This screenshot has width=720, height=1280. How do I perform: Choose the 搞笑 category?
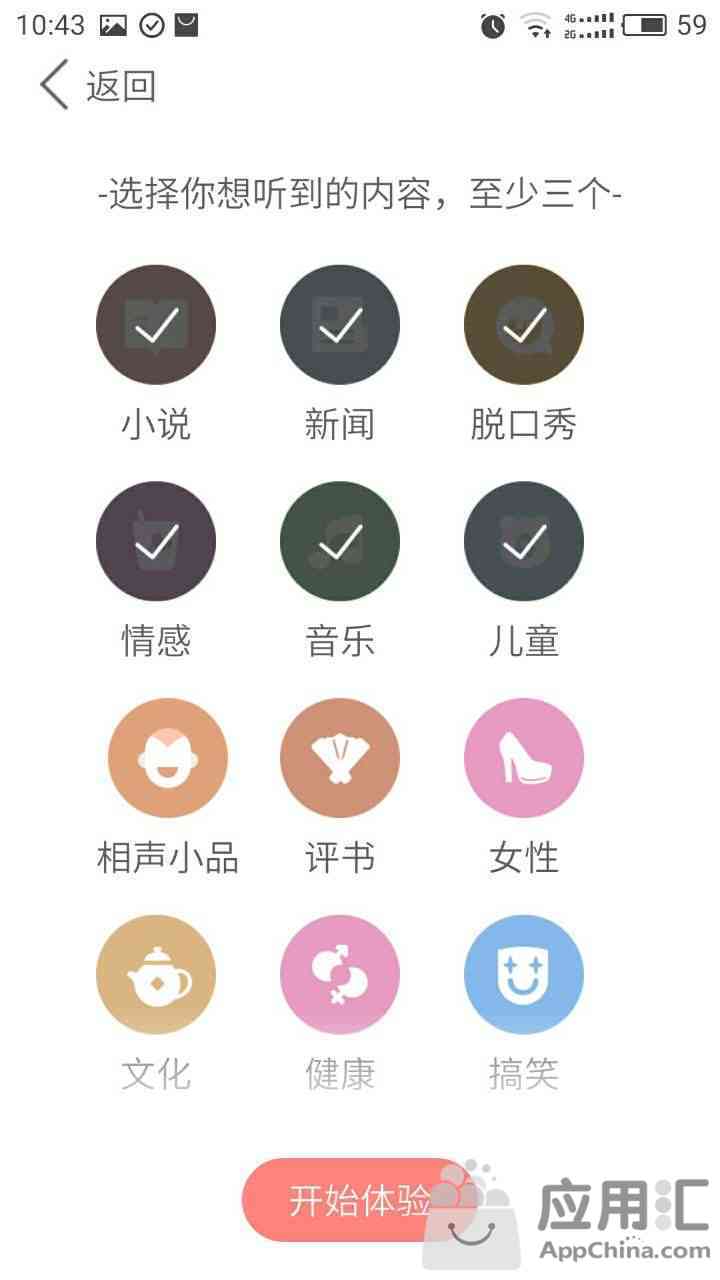click(524, 975)
